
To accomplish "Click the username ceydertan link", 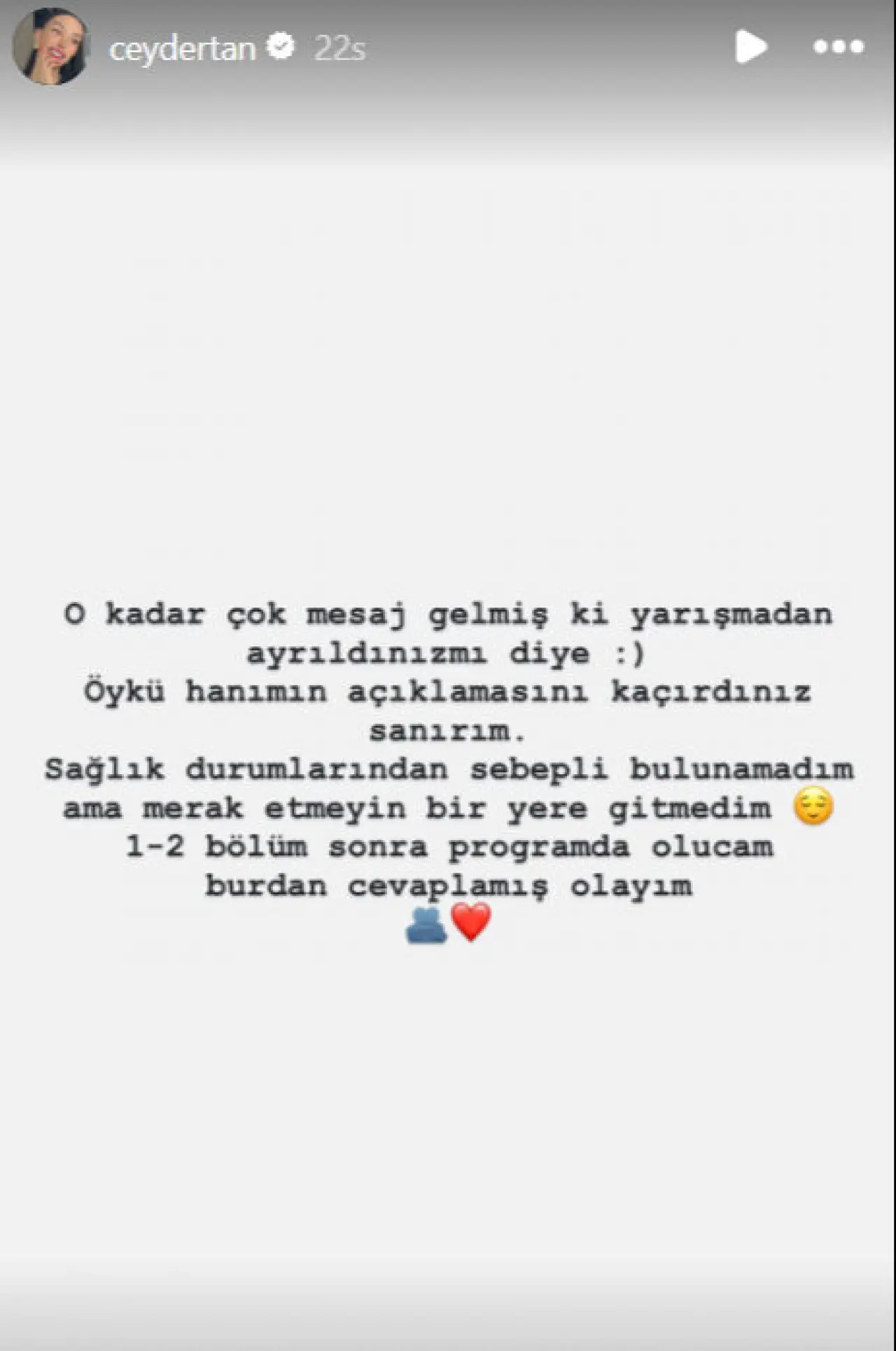I will tap(185, 46).
